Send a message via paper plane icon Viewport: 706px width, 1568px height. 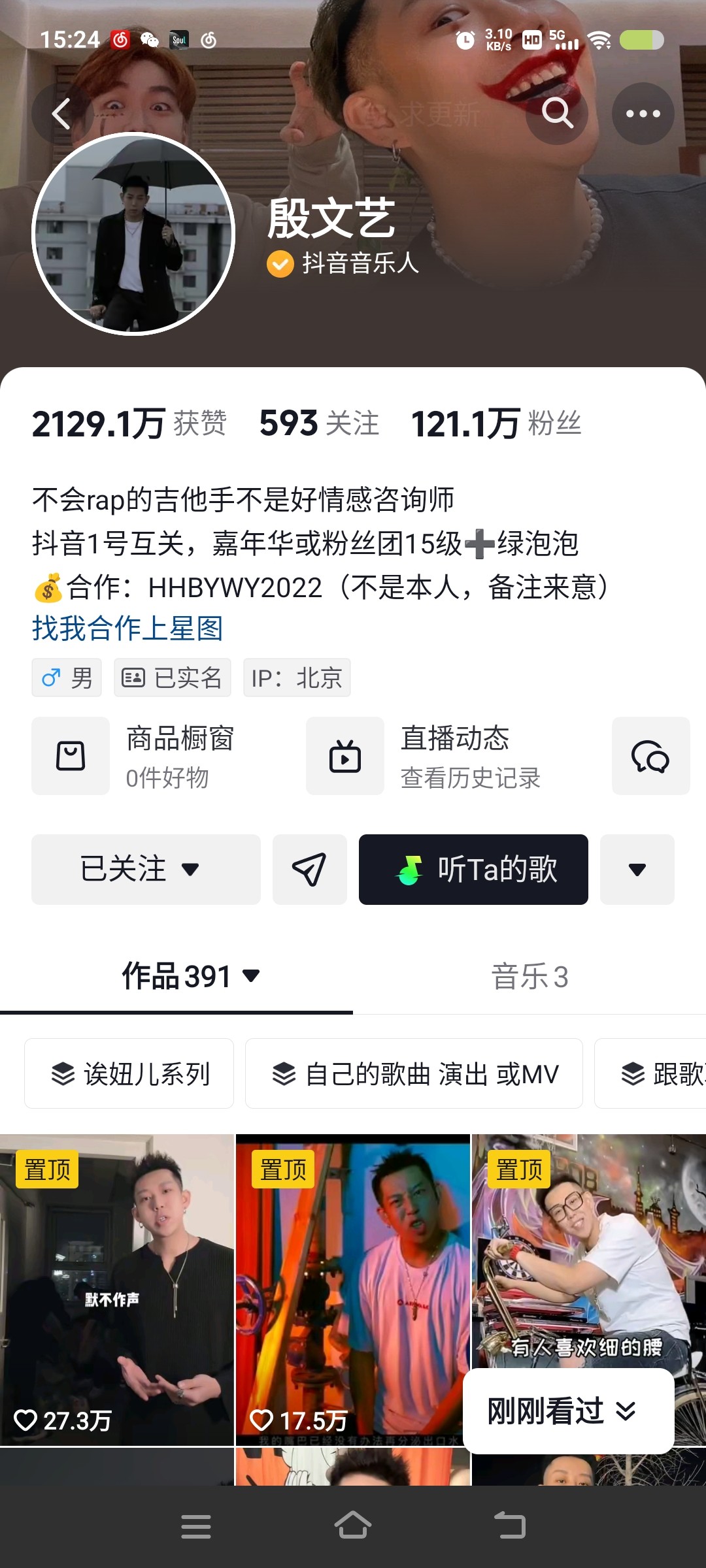[310, 870]
